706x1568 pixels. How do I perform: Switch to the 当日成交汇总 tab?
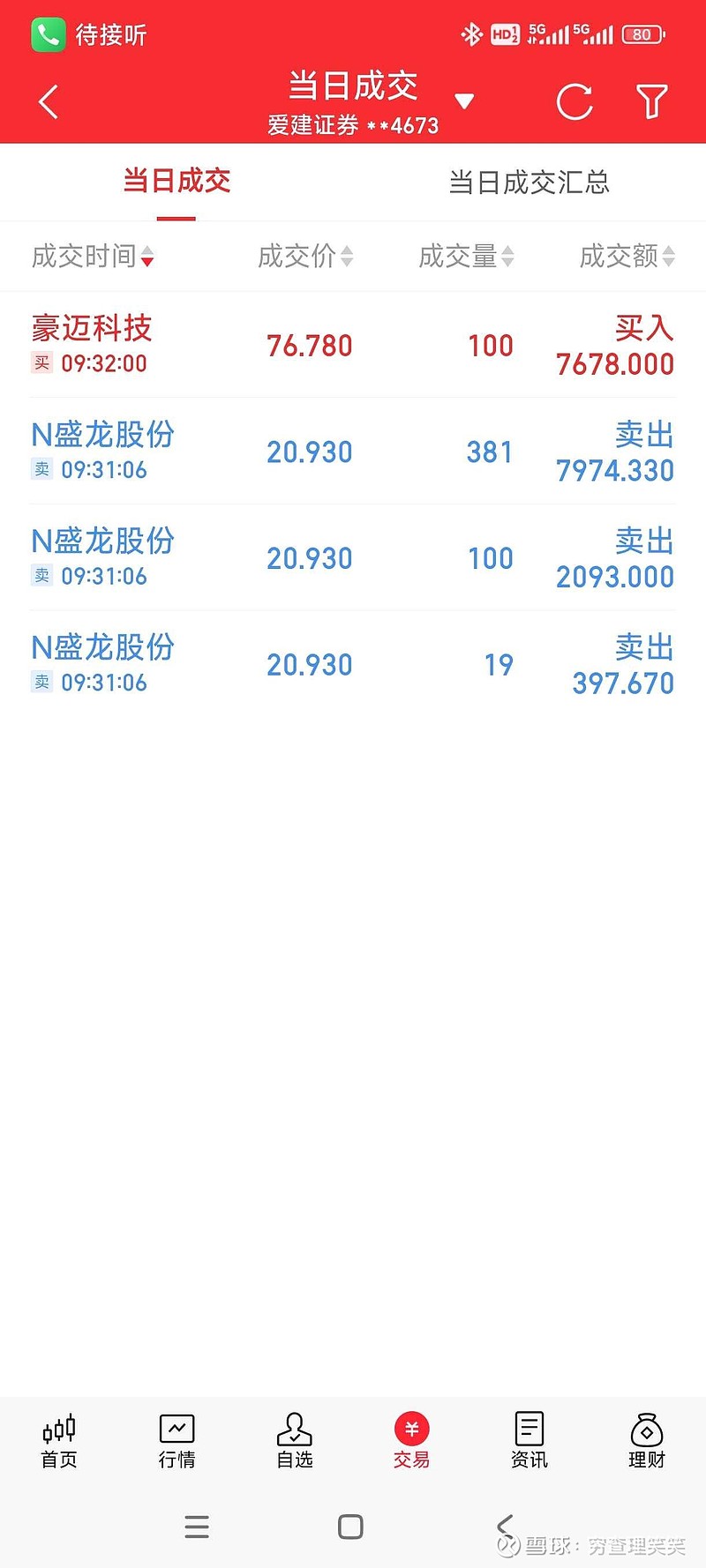(529, 183)
